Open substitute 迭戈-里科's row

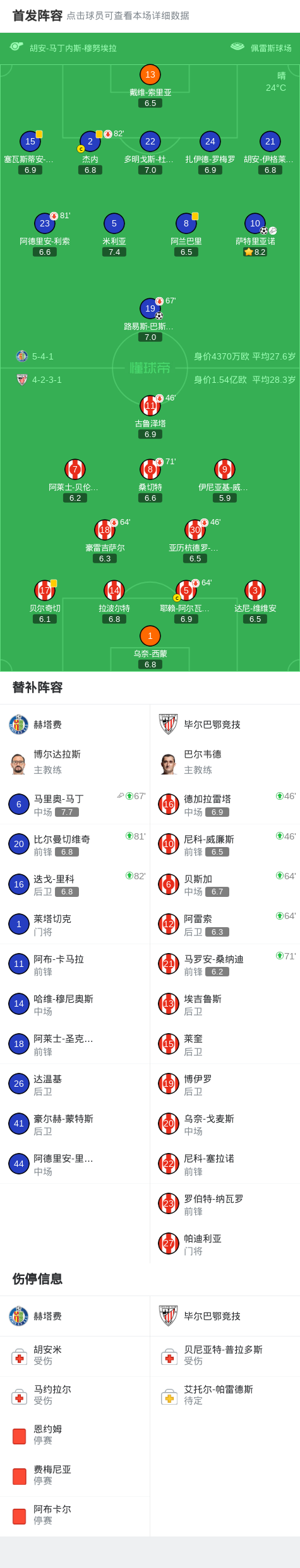tap(75, 884)
